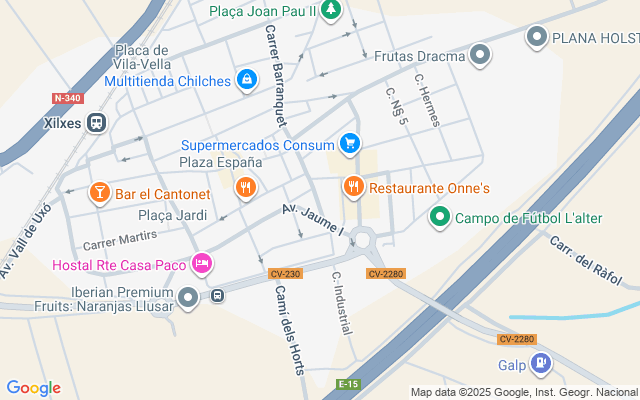Open the Hostal Rte Casa Paco marker
640x400 pixels.
(201, 264)
